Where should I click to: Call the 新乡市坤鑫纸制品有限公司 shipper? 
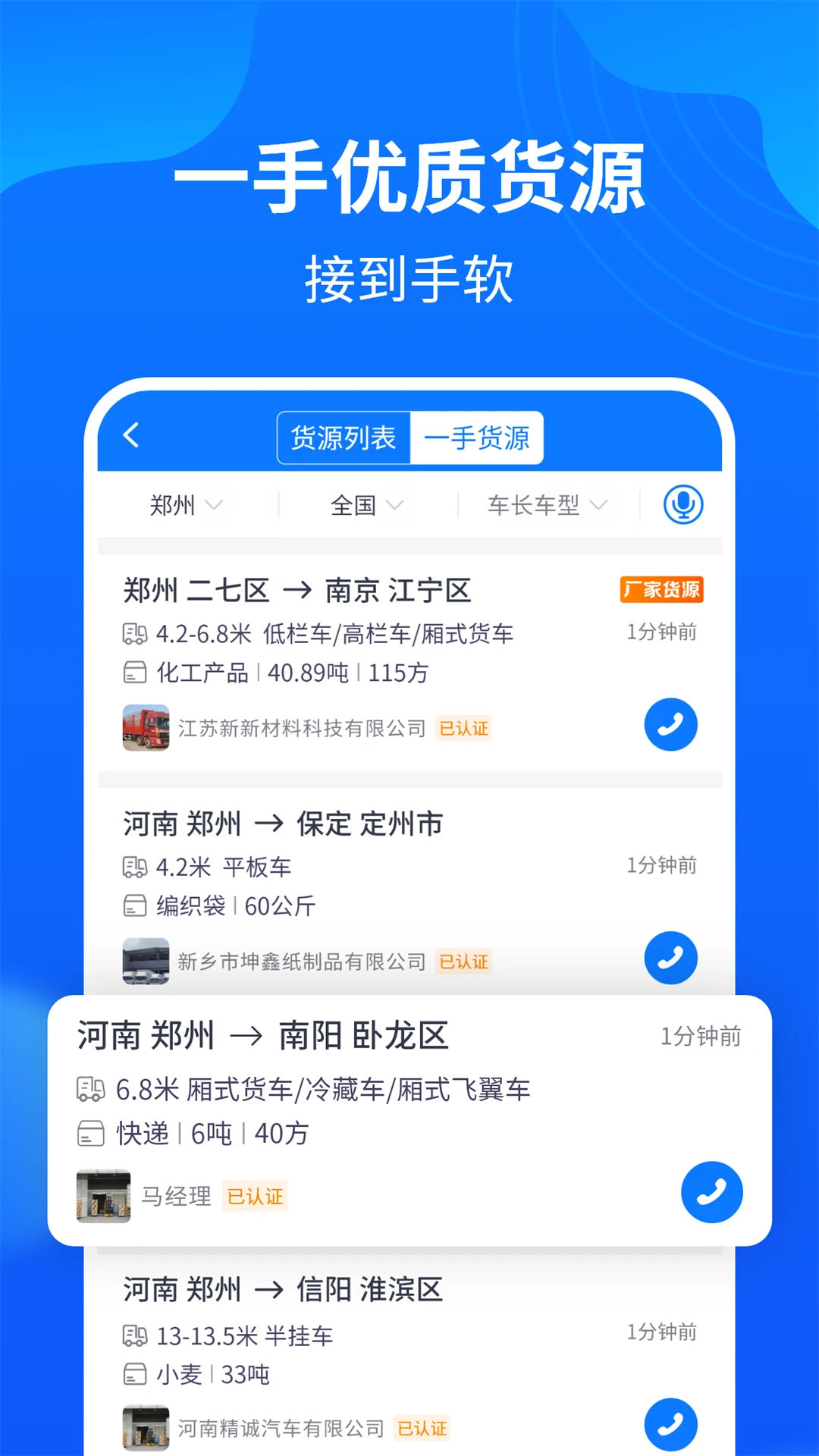[670, 959]
